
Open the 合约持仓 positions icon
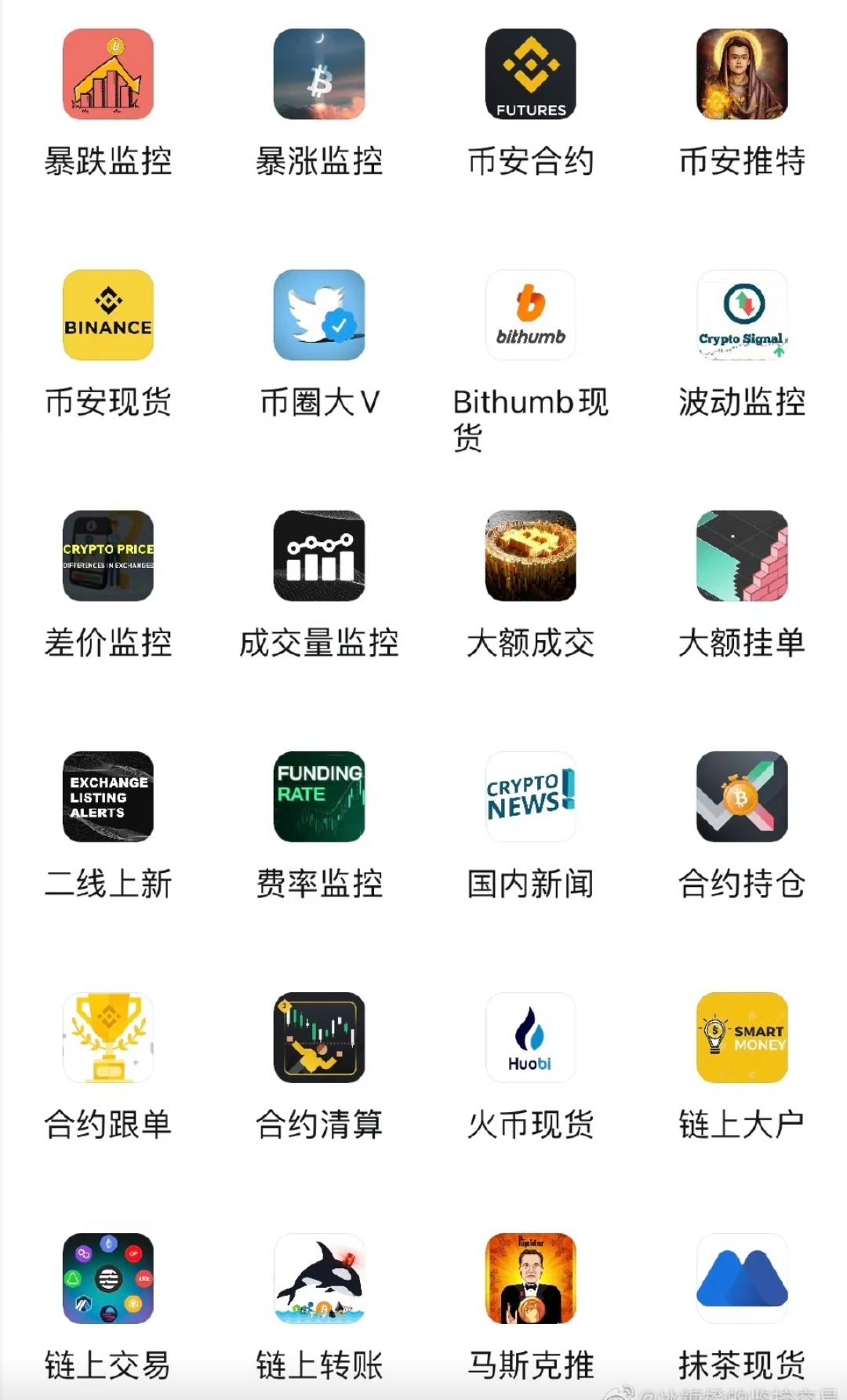741,797
